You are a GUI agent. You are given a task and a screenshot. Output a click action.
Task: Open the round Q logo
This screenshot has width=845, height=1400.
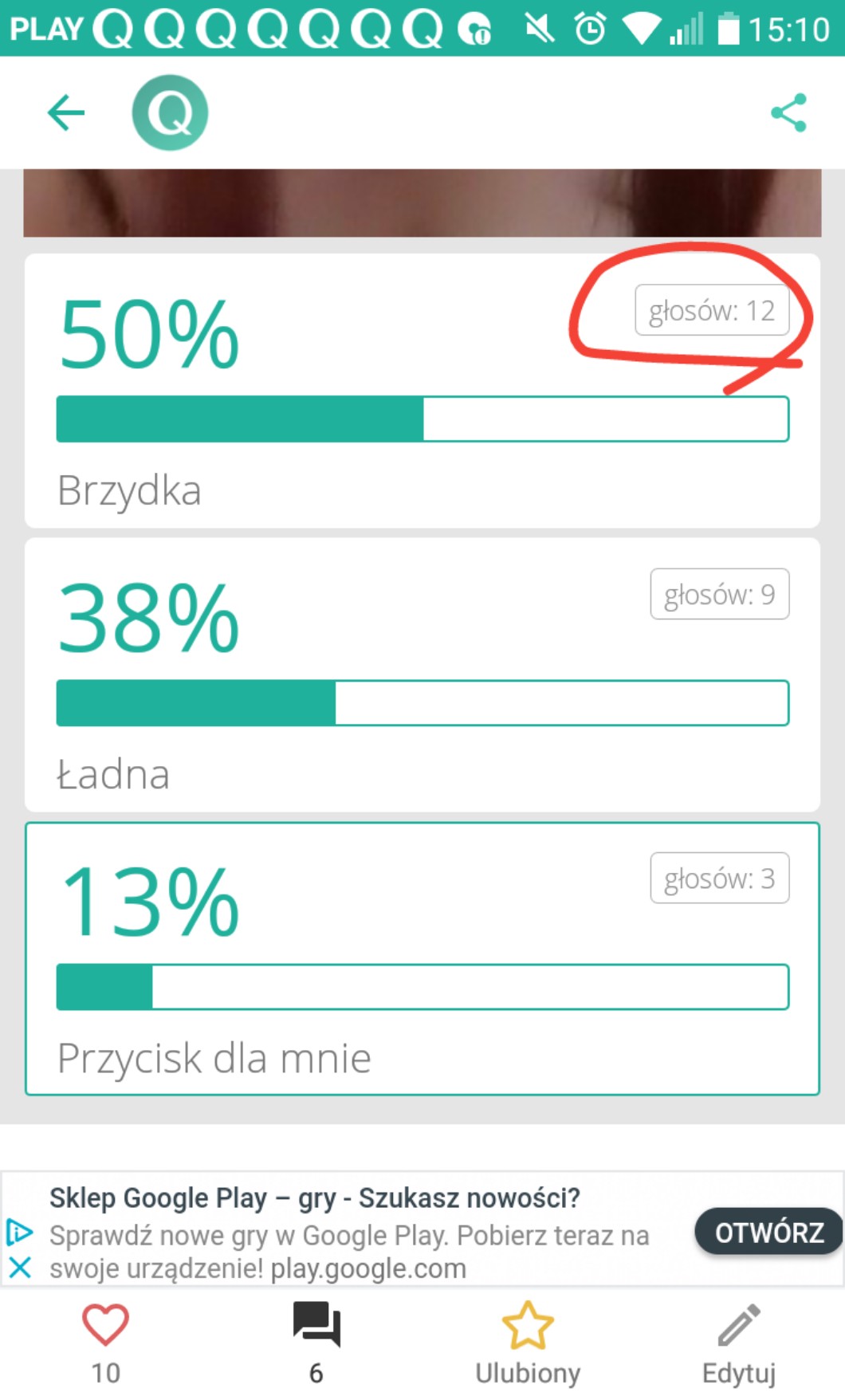(170, 112)
